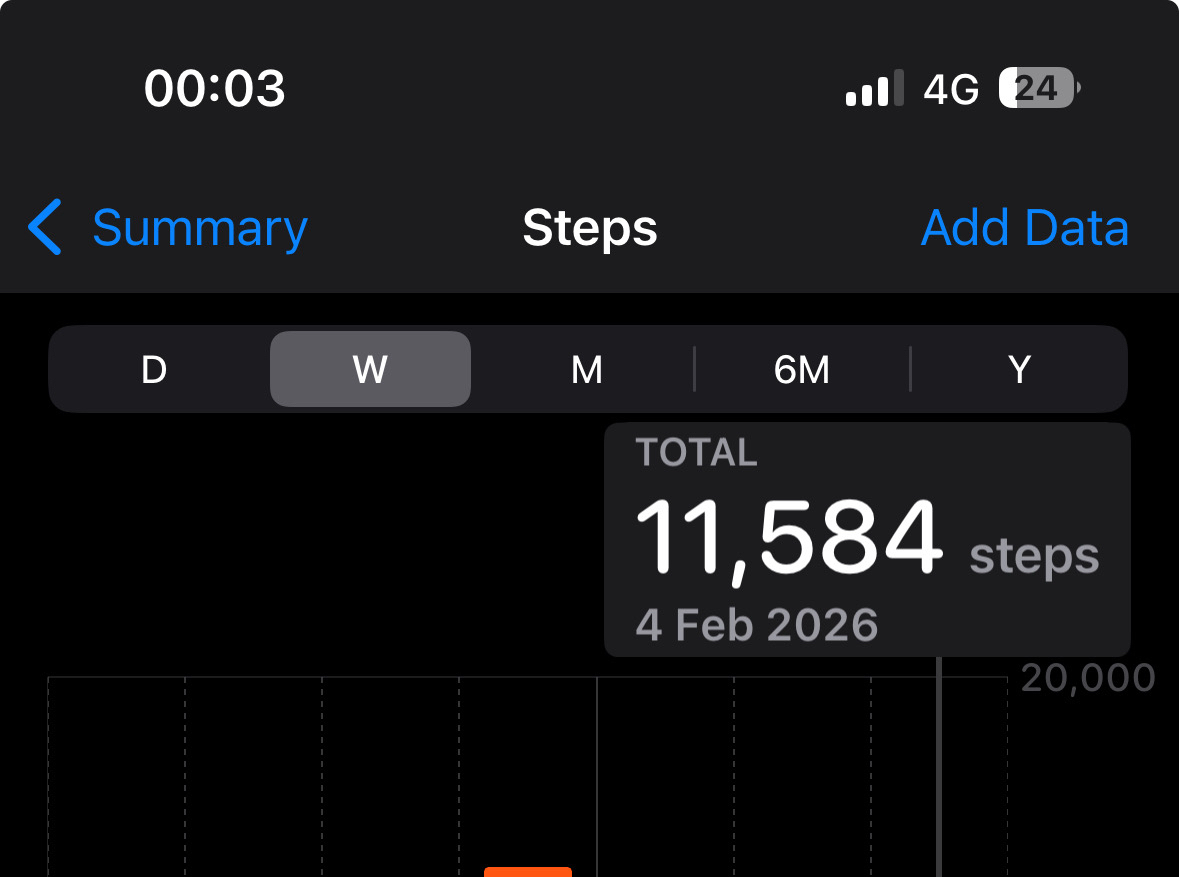Show the 6M steps chart

click(x=802, y=370)
